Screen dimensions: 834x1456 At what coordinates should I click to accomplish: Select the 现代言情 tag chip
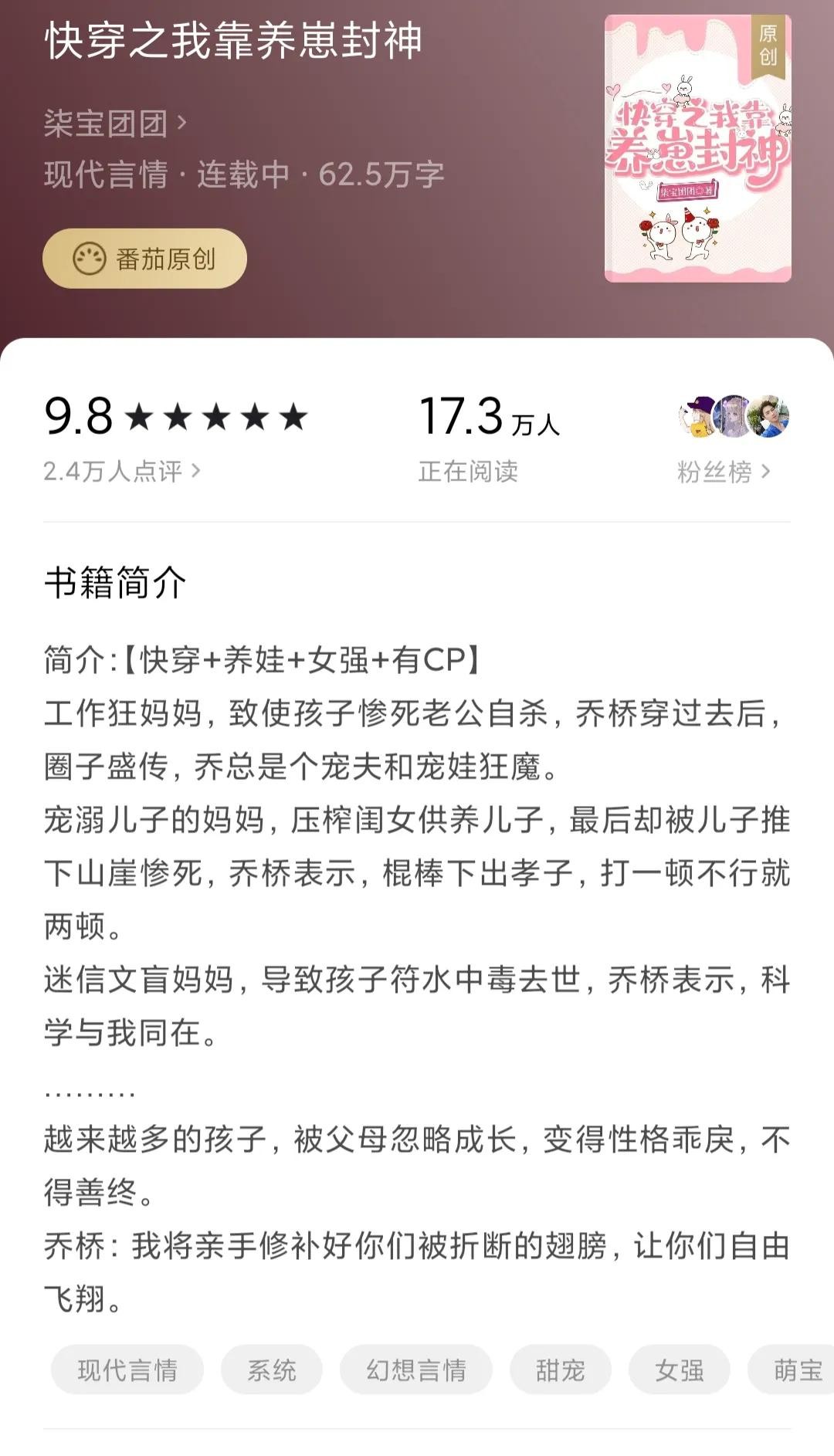127,1370
